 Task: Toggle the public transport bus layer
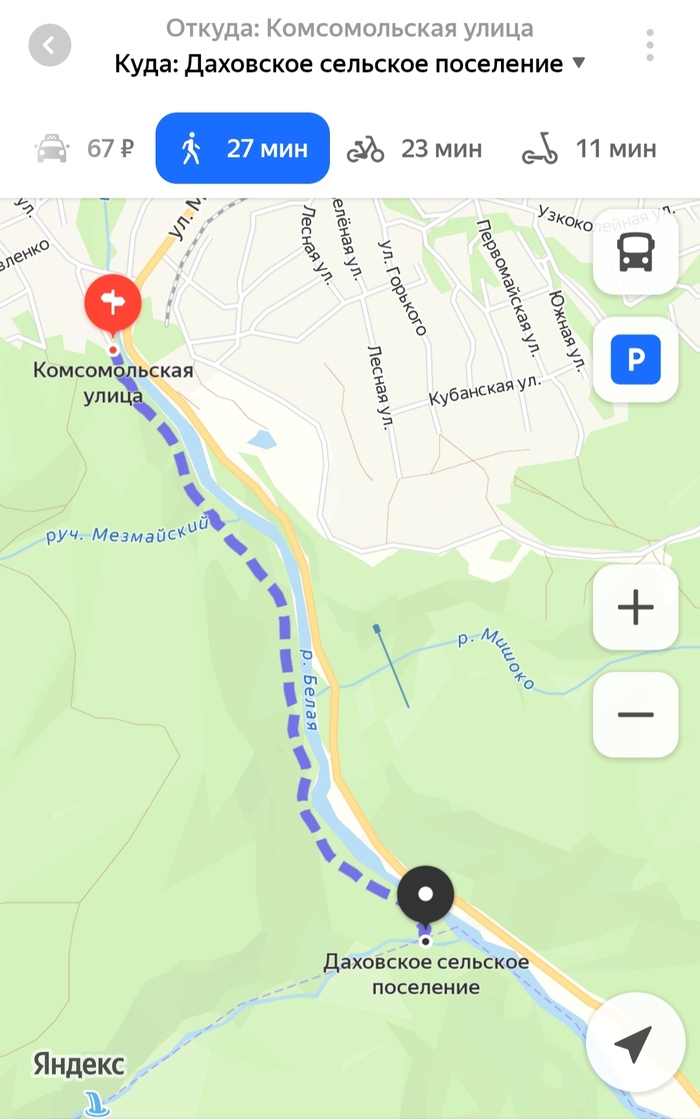tap(636, 252)
